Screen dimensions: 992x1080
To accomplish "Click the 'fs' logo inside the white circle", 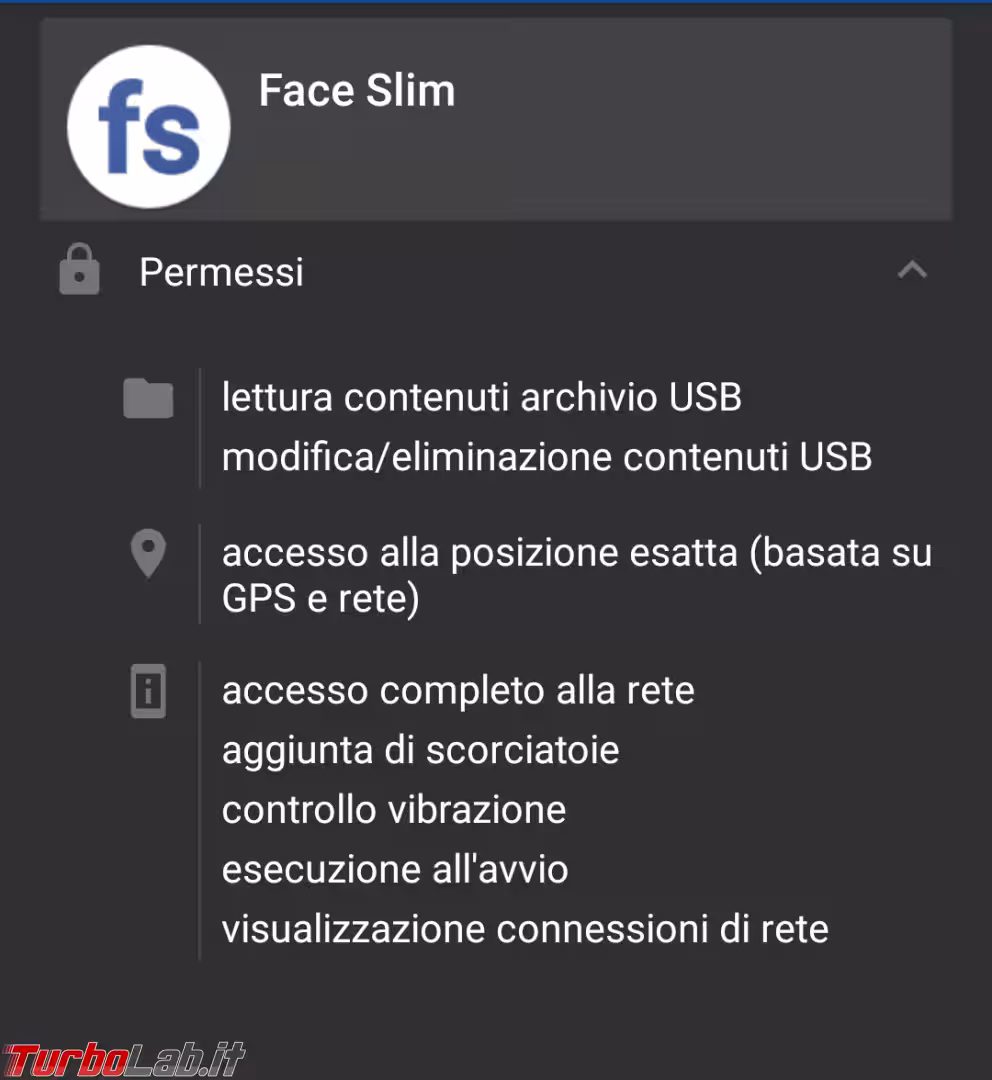I will [x=147, y=127].
